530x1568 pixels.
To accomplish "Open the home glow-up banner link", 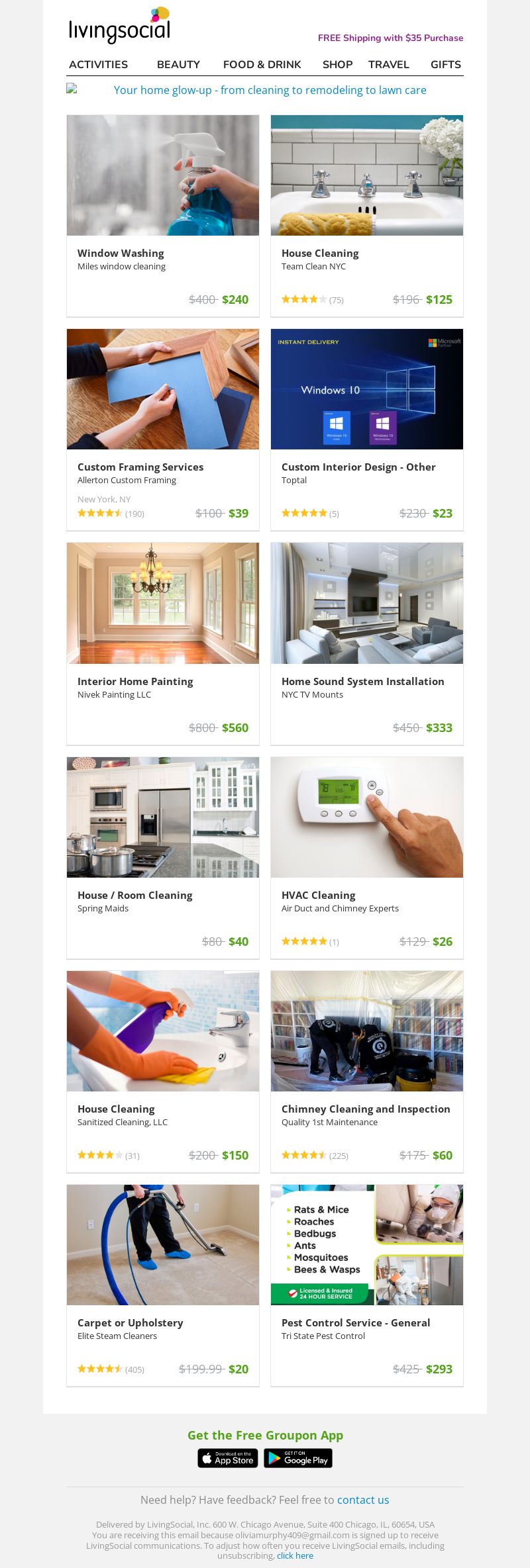I will click(x=270, y=90).
